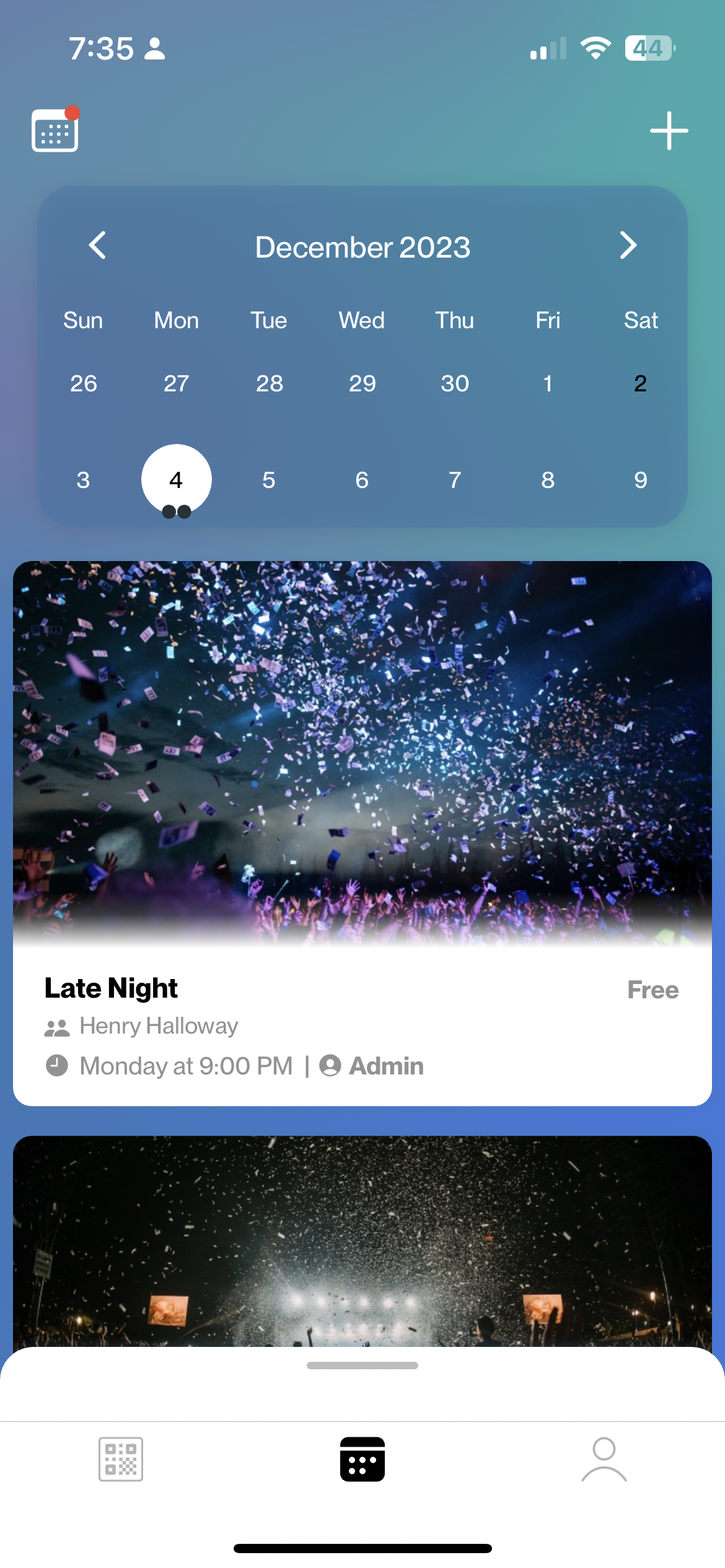
Task: Select December 2 on the calendar
Action: (x=640, y=383)
